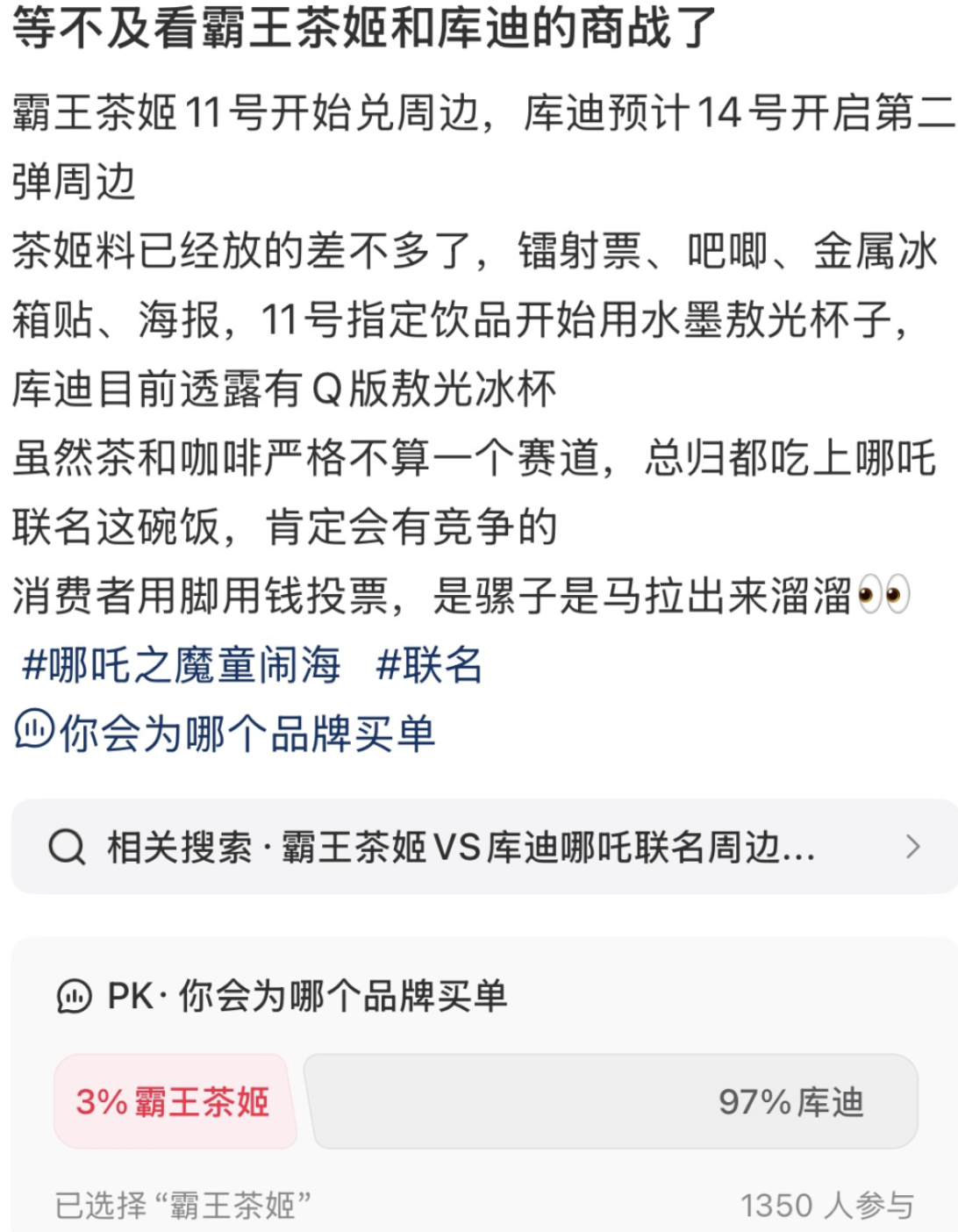The image size is (958, 1232).
Task: Open the #联名 hashtag
Action: click(x=429, y=664)
